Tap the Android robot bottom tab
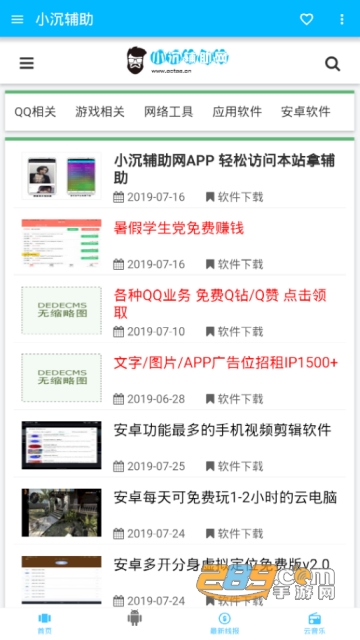The width and height of the screenshot is (360, 640). point(135,618)
